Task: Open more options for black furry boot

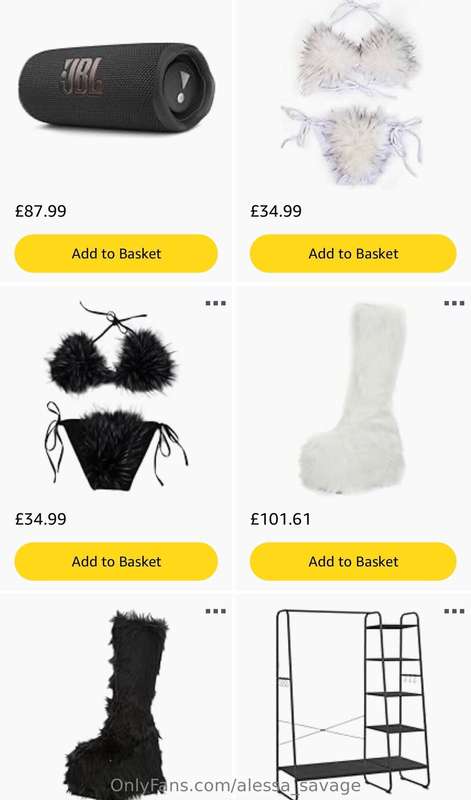Action: point(215,611)
